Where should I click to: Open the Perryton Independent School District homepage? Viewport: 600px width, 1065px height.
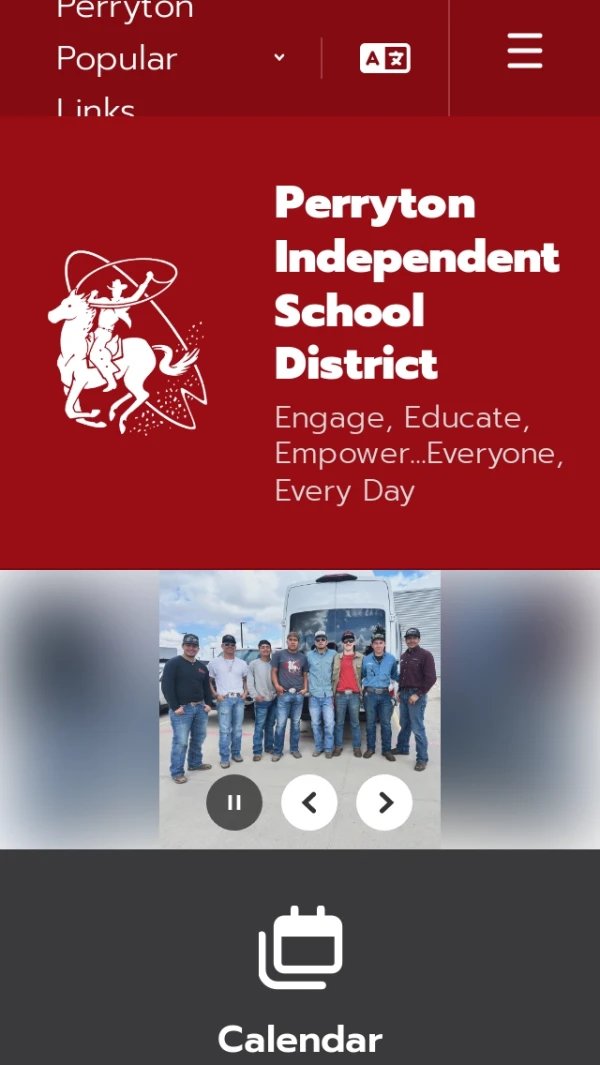[x=416, y=283]
